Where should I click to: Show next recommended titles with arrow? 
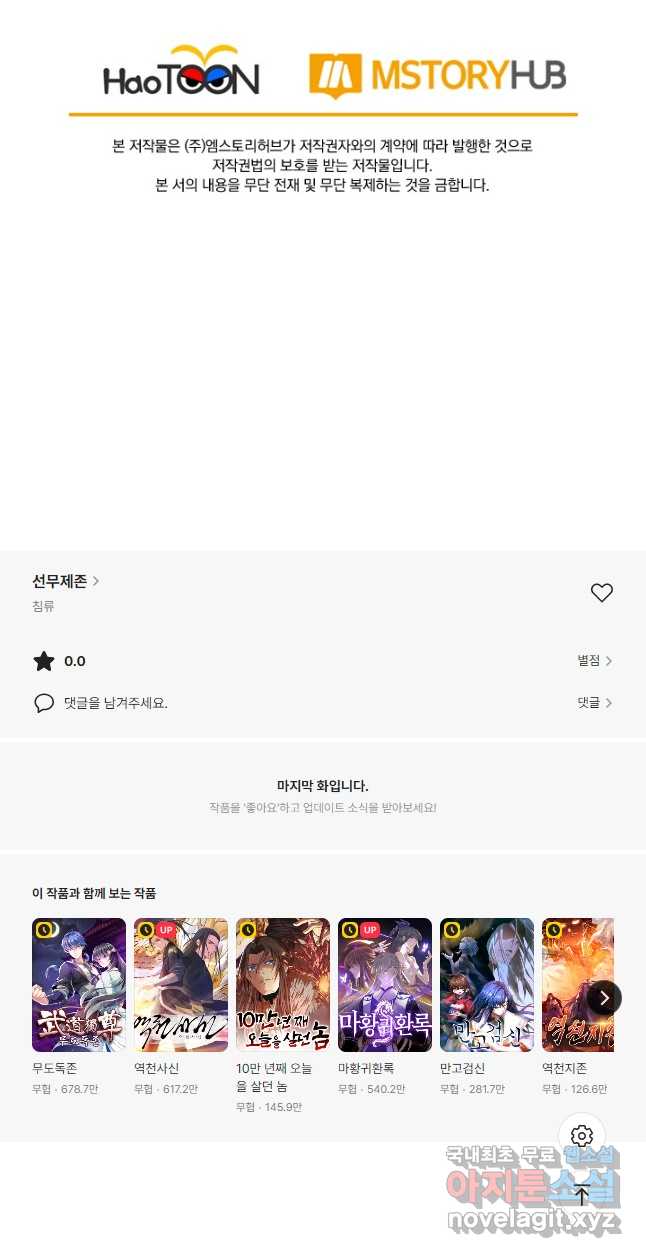click(x=604, y=997)
